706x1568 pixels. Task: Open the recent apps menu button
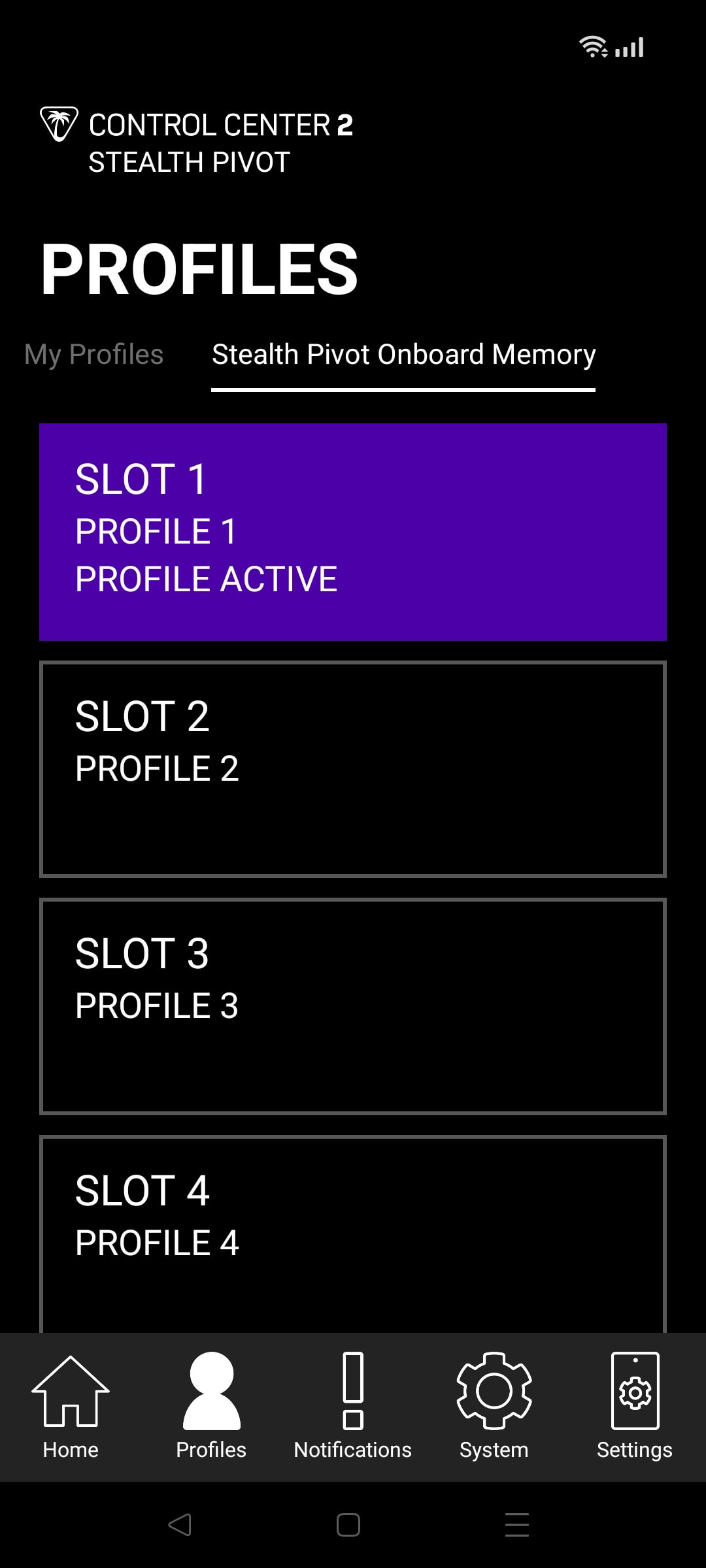(517, 1525)
